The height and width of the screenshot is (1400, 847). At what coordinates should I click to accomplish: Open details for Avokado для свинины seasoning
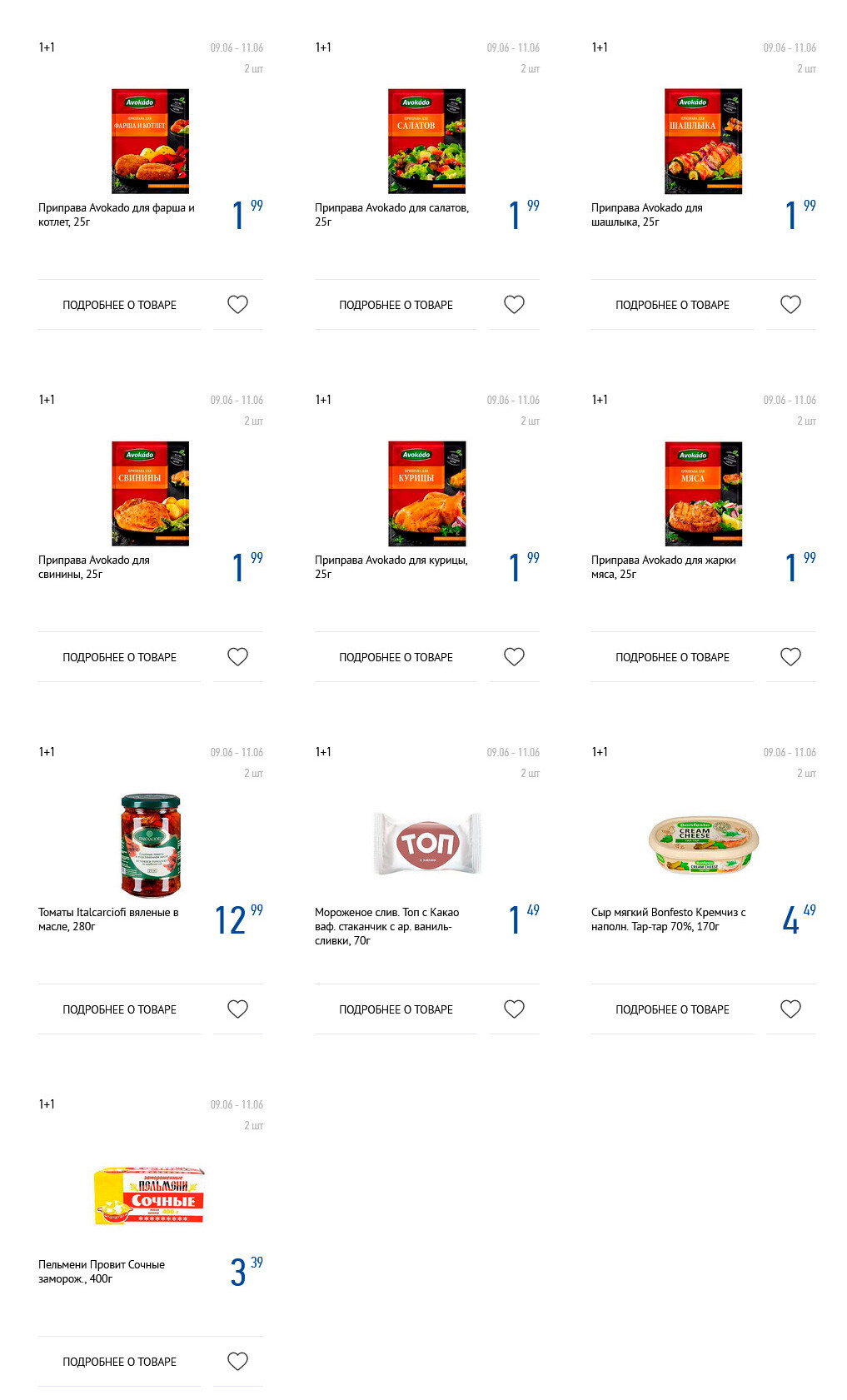pyautogui.click(x=119, y=657)
